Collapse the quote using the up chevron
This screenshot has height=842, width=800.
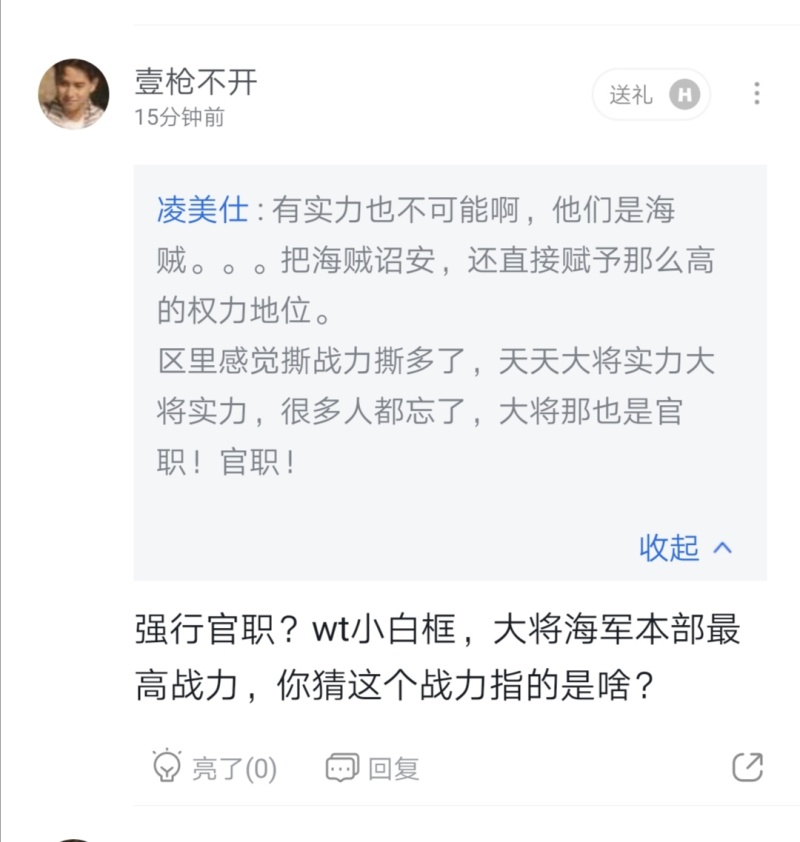pos(721,548)
